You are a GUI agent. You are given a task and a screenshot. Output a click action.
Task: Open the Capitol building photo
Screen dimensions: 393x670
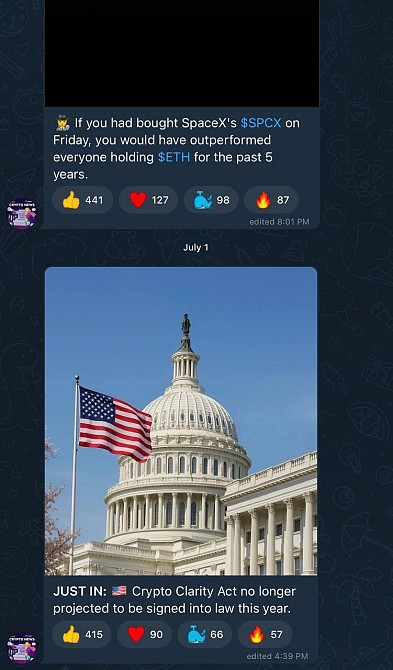(181, 421)
